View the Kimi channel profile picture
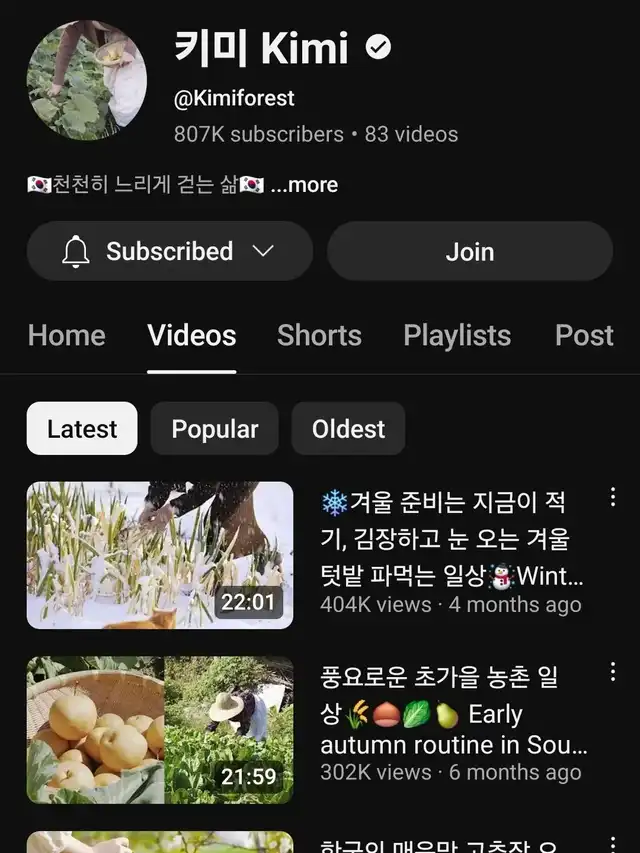This screenshot has width=640, height=853. [x=86, y=80]
